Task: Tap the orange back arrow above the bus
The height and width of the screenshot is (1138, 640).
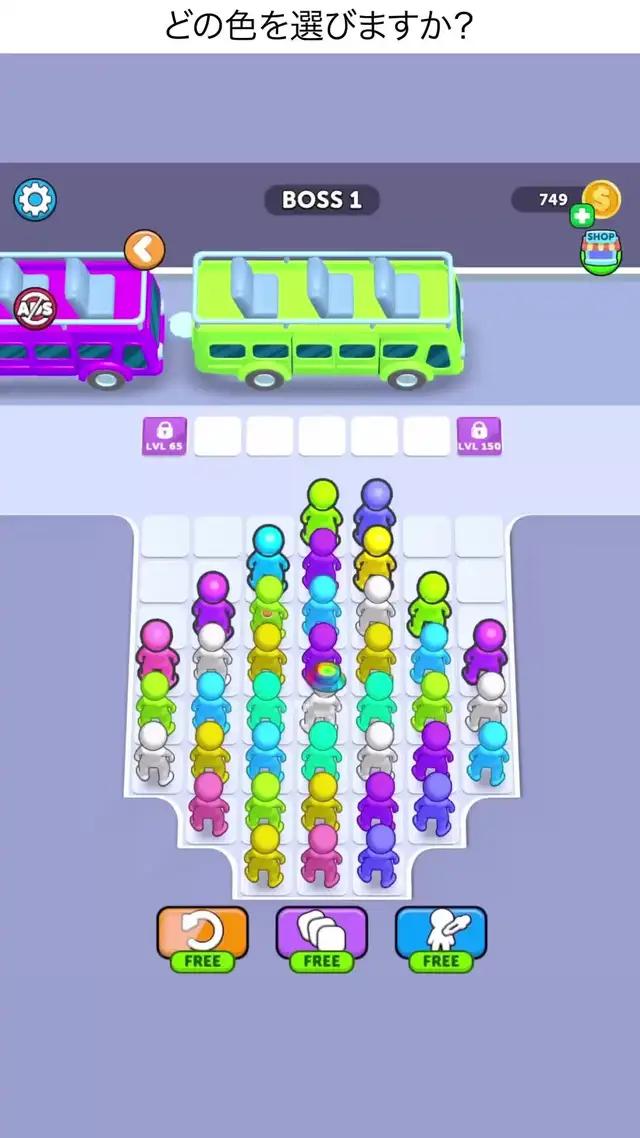Action: [x=144, y=250]
